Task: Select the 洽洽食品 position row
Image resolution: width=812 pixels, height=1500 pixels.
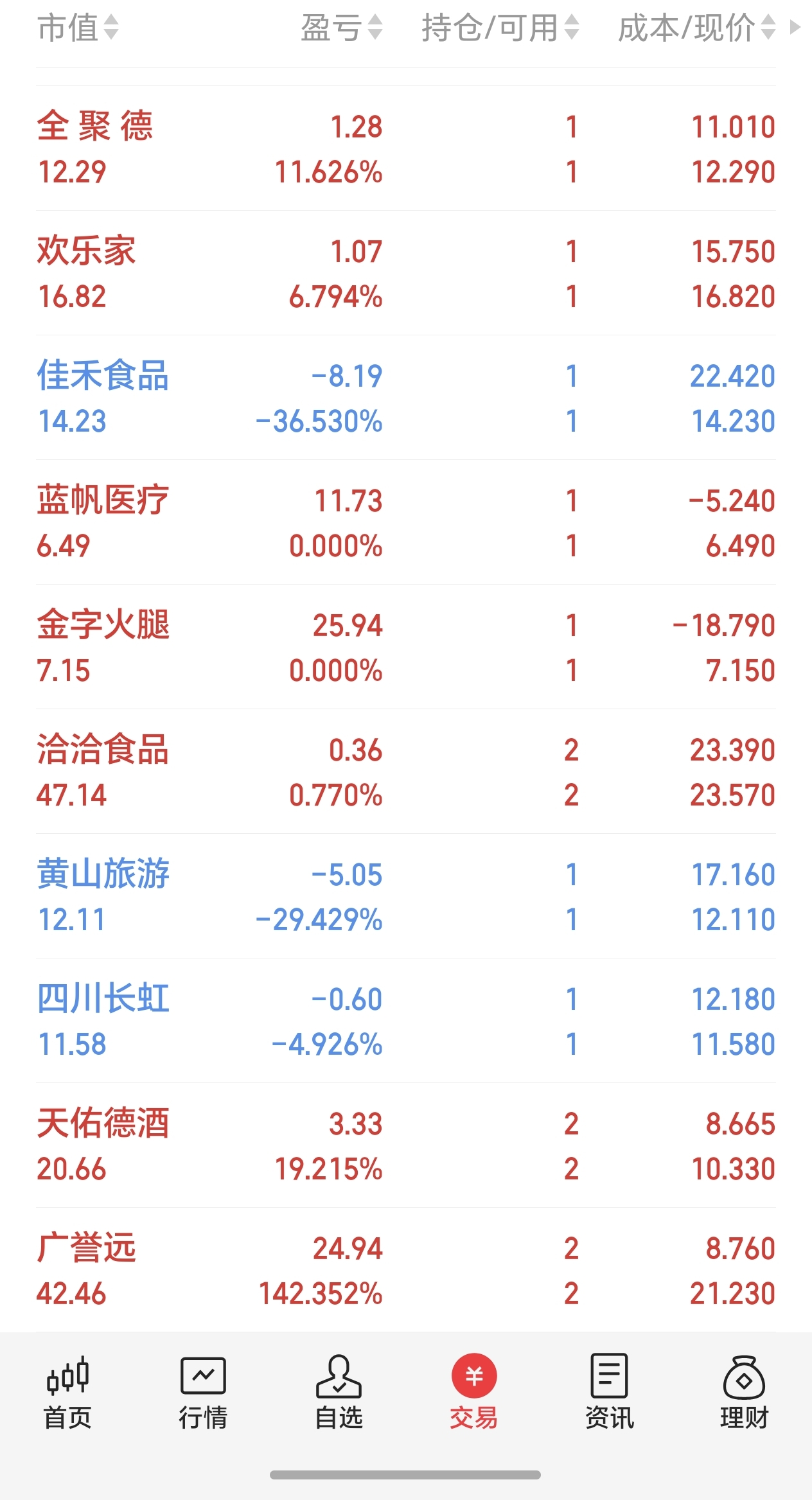Action: click(406, 772)
